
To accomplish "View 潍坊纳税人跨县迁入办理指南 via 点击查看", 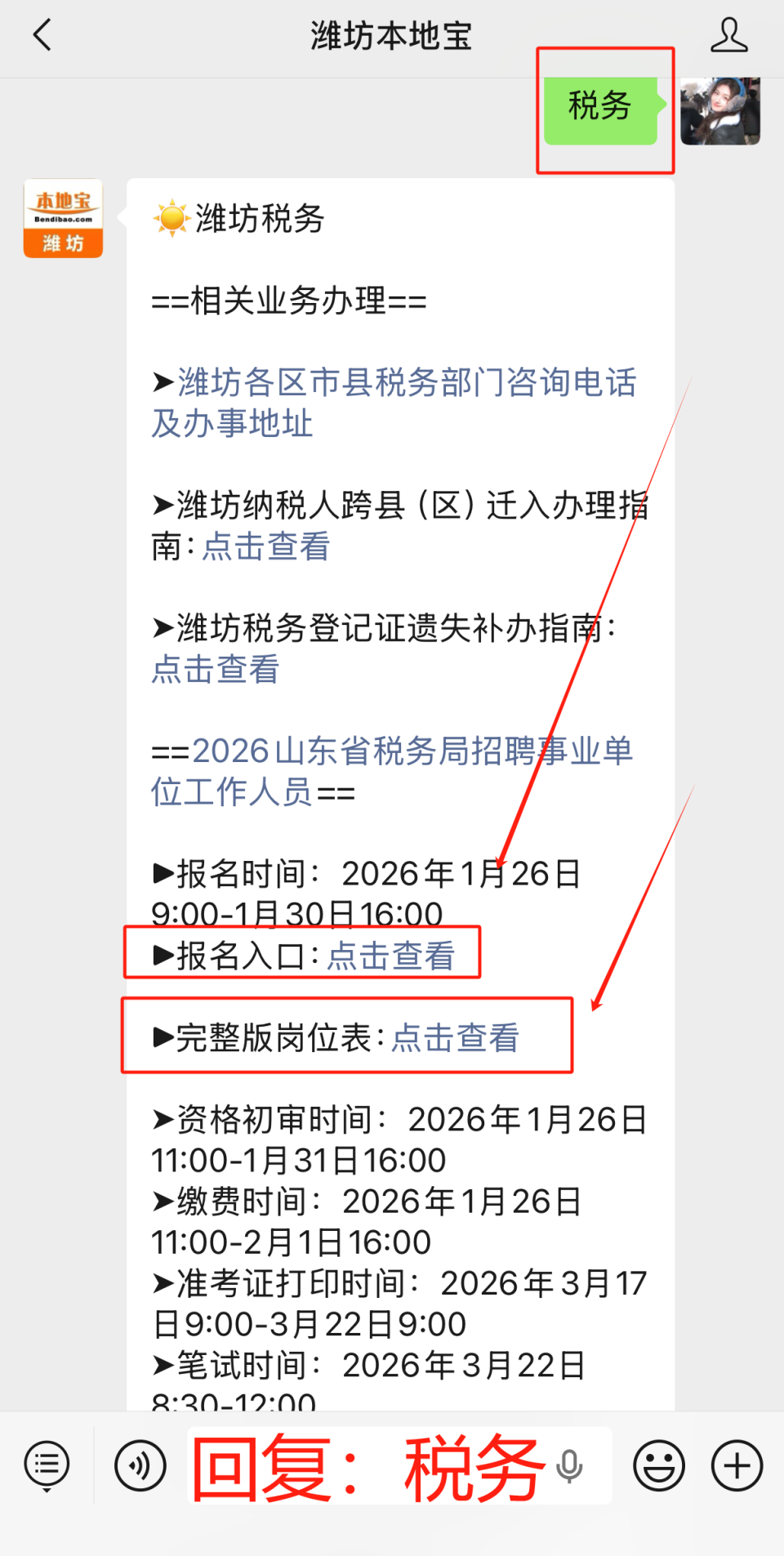I will click(x=265, y=546).
